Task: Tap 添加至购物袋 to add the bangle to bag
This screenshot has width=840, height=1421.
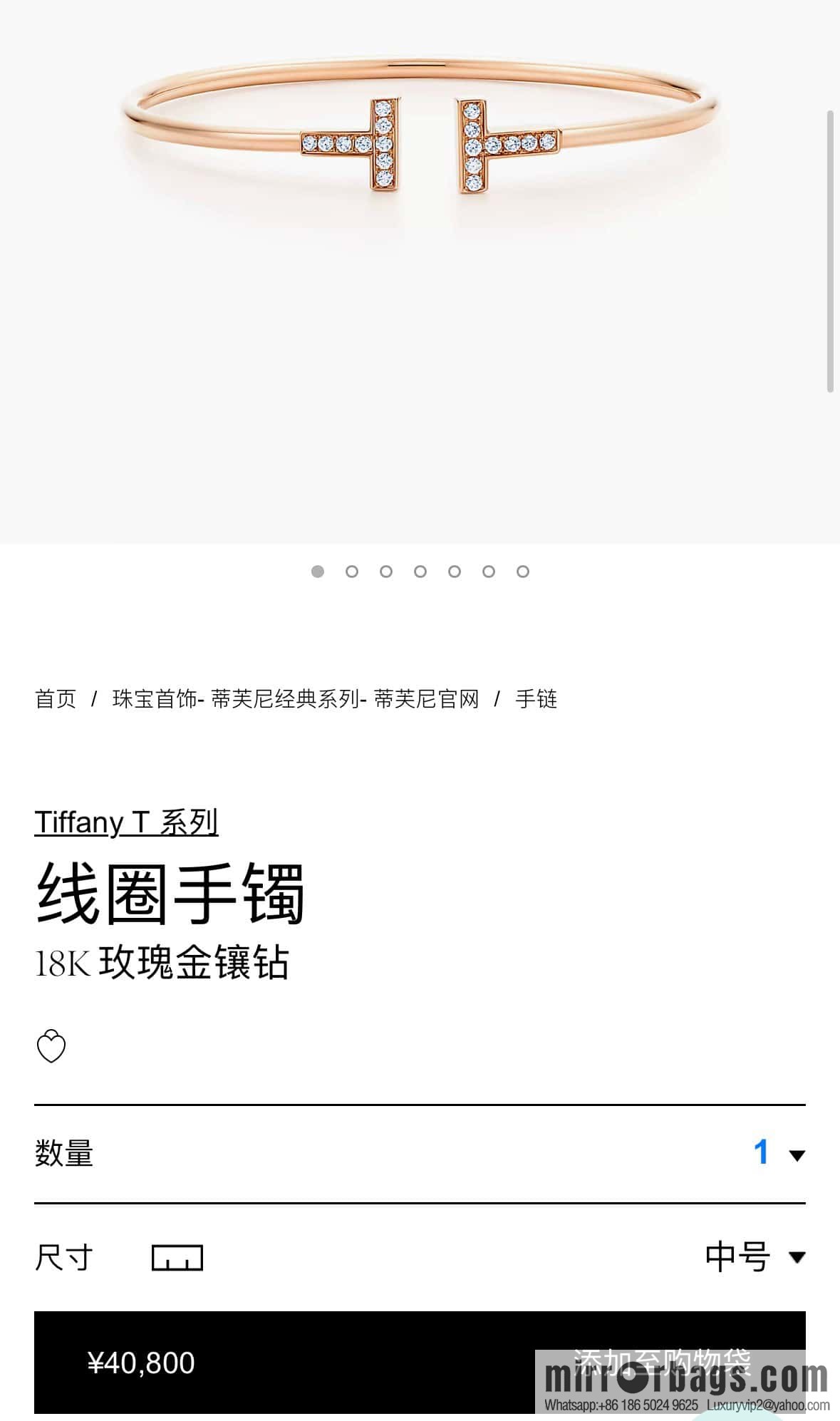Action: pos(663,1362)
